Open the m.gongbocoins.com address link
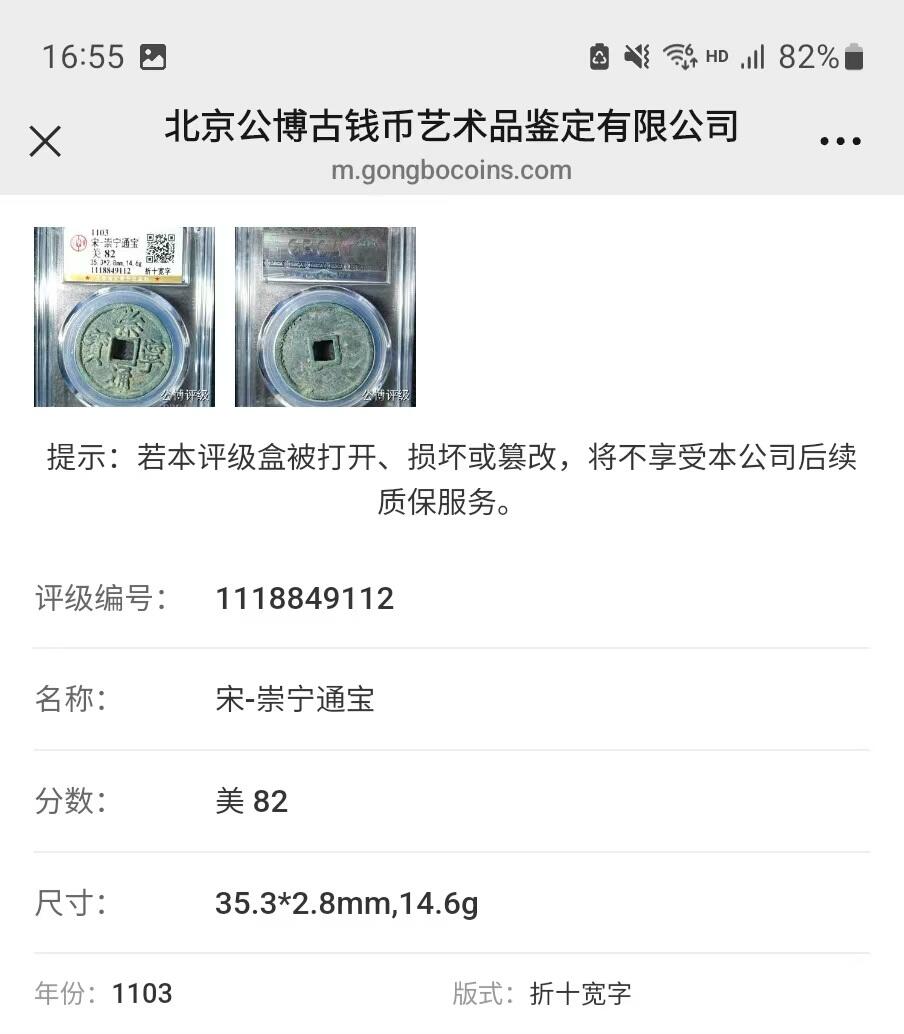Image resolution: width=904 pixels, height=1034 pixels. pyautogui.click(x=452, y=170)
